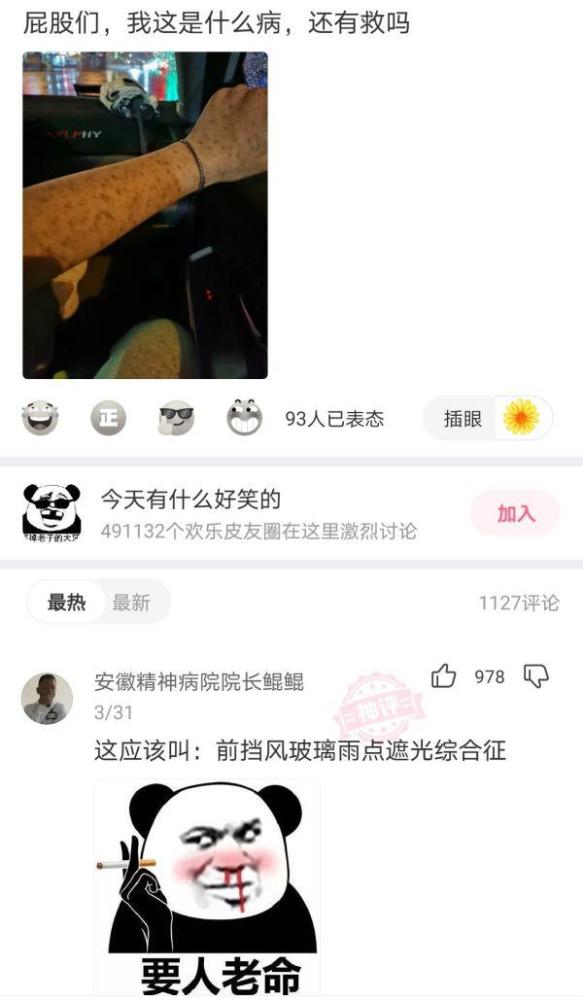Dislike the comment by 安徽精神病院院长鲲鲲
Viewport: 583px width, 1000px height.
click(x=536, y=676)
